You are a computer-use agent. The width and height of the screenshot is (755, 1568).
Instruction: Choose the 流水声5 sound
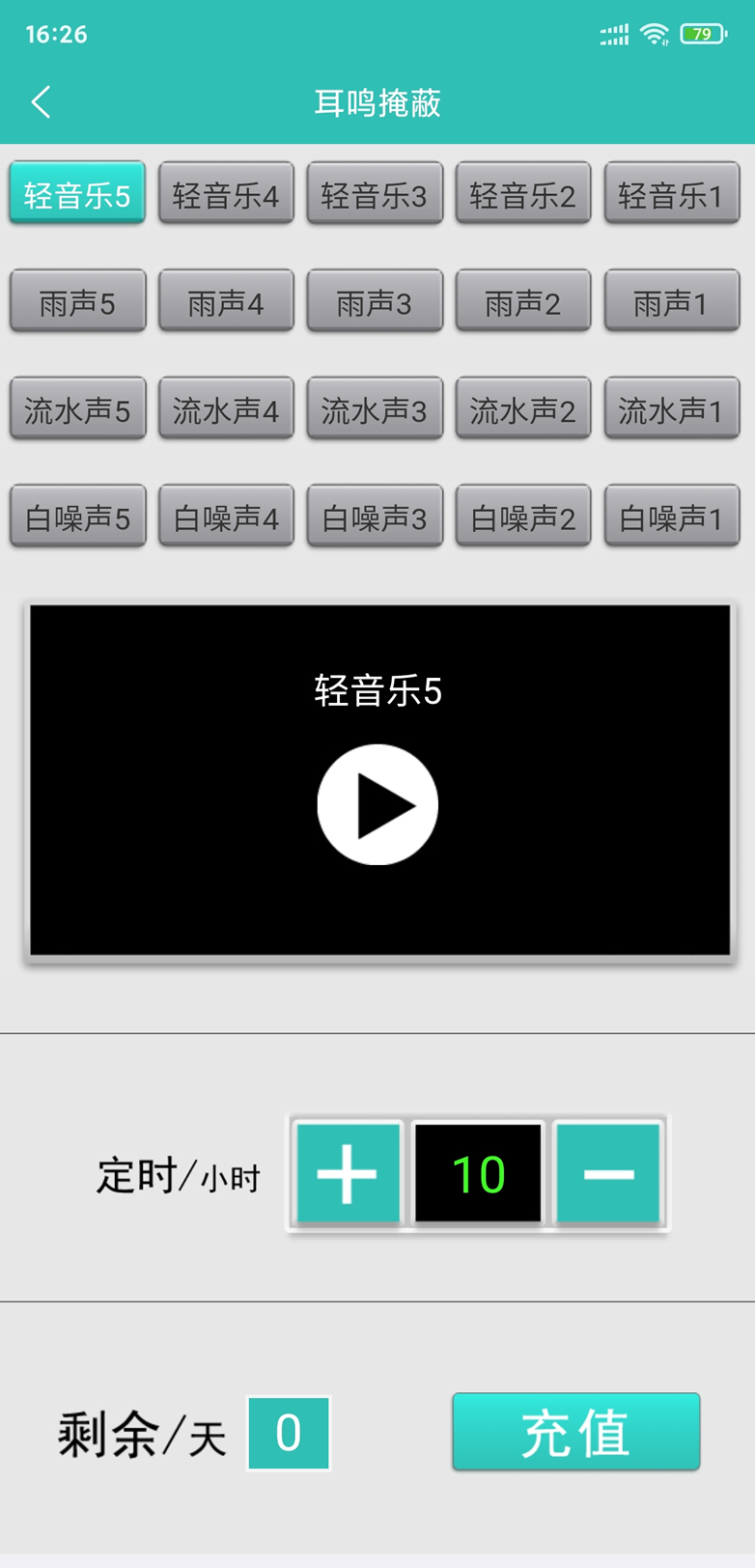click(x=77, y=409)
